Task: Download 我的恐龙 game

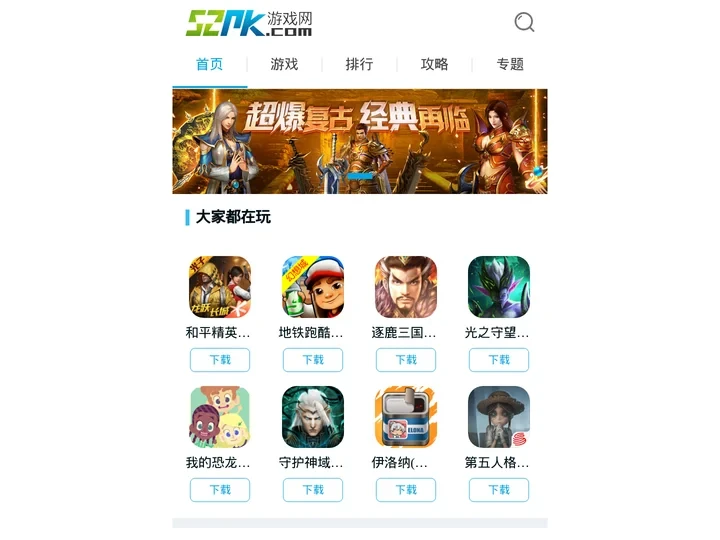Action: [220, 490]
